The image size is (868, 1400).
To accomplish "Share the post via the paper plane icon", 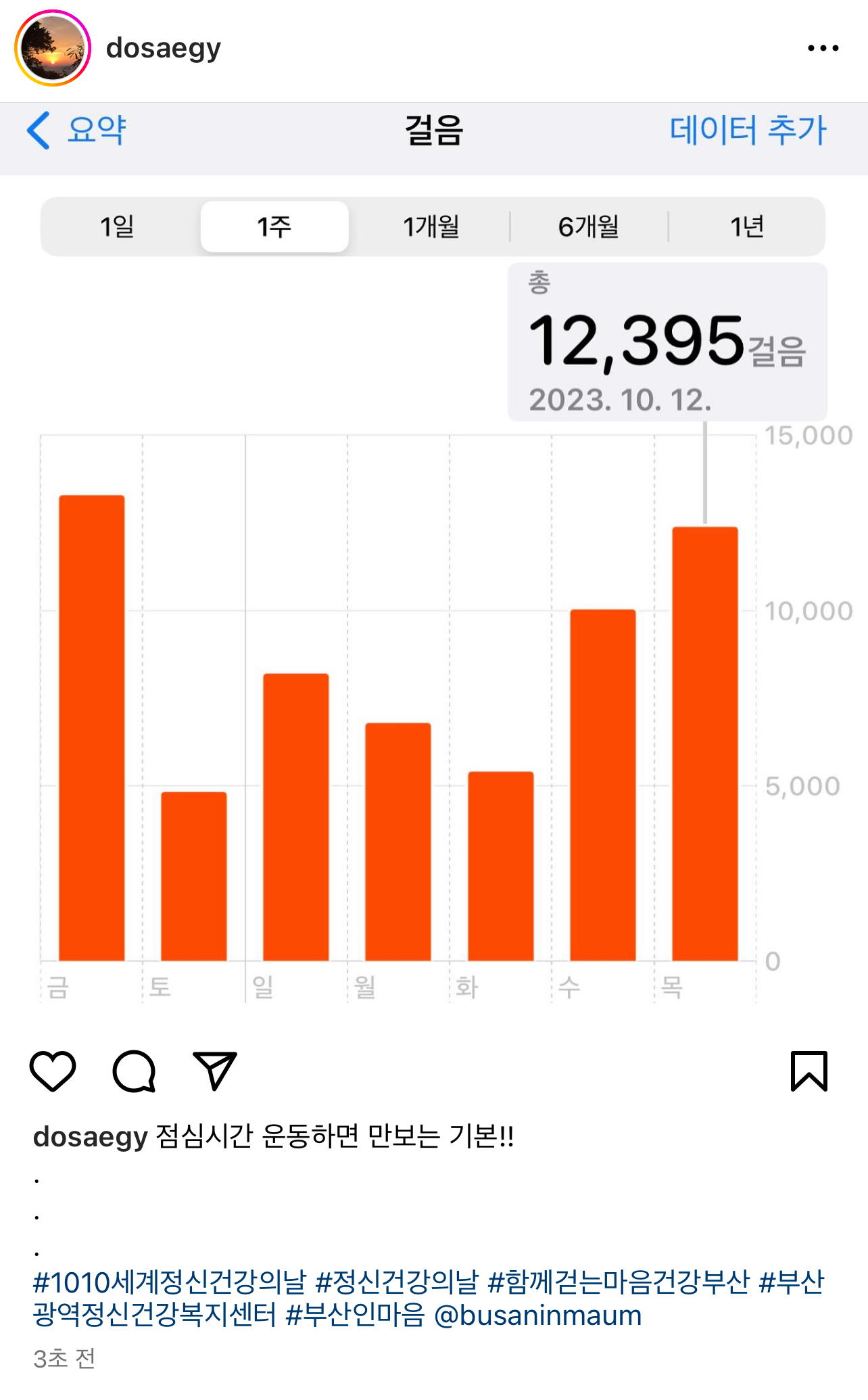I will point(214,1071).
